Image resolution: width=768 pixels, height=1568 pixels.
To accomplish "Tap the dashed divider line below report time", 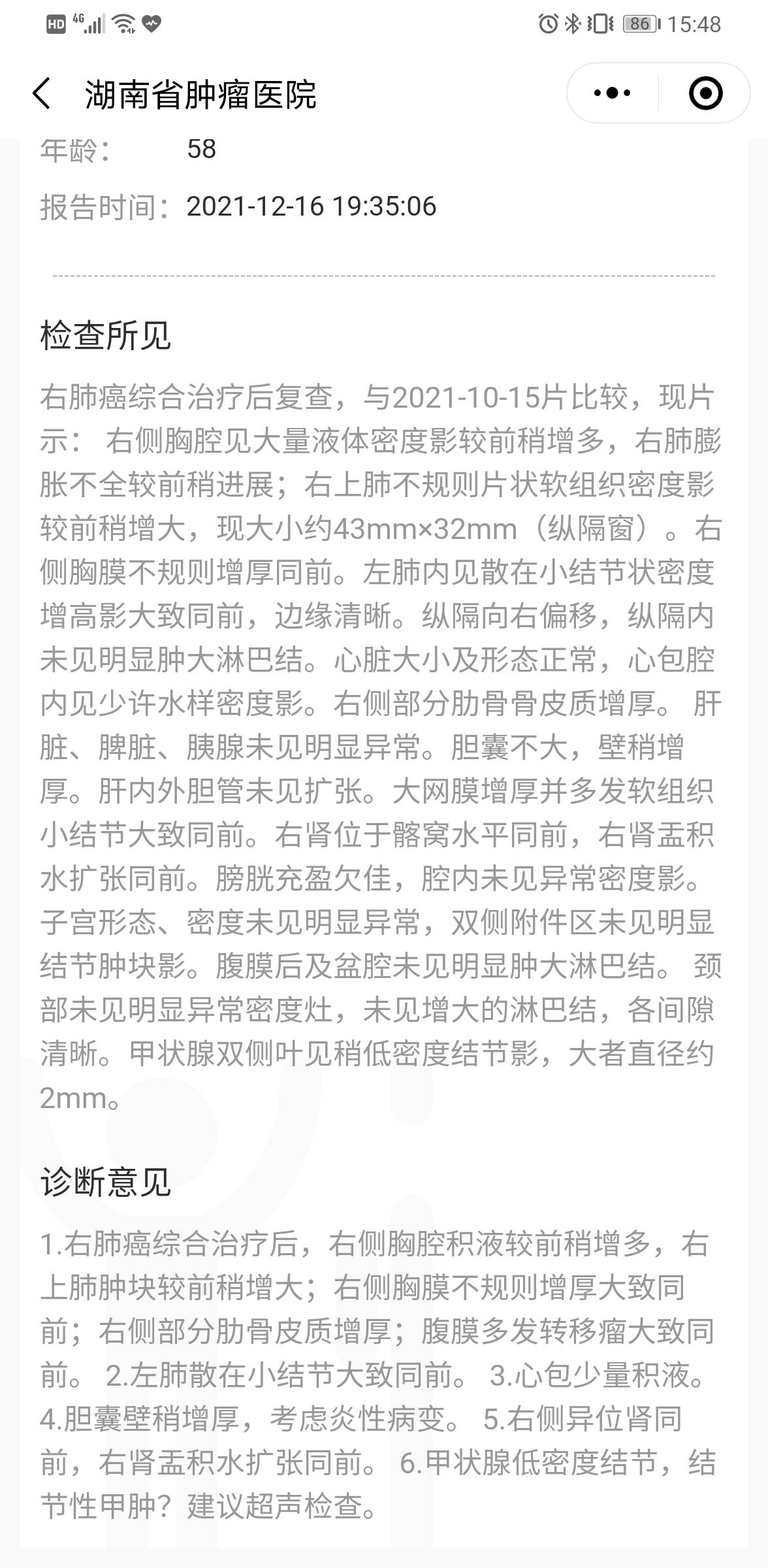I will pos(384,275).
